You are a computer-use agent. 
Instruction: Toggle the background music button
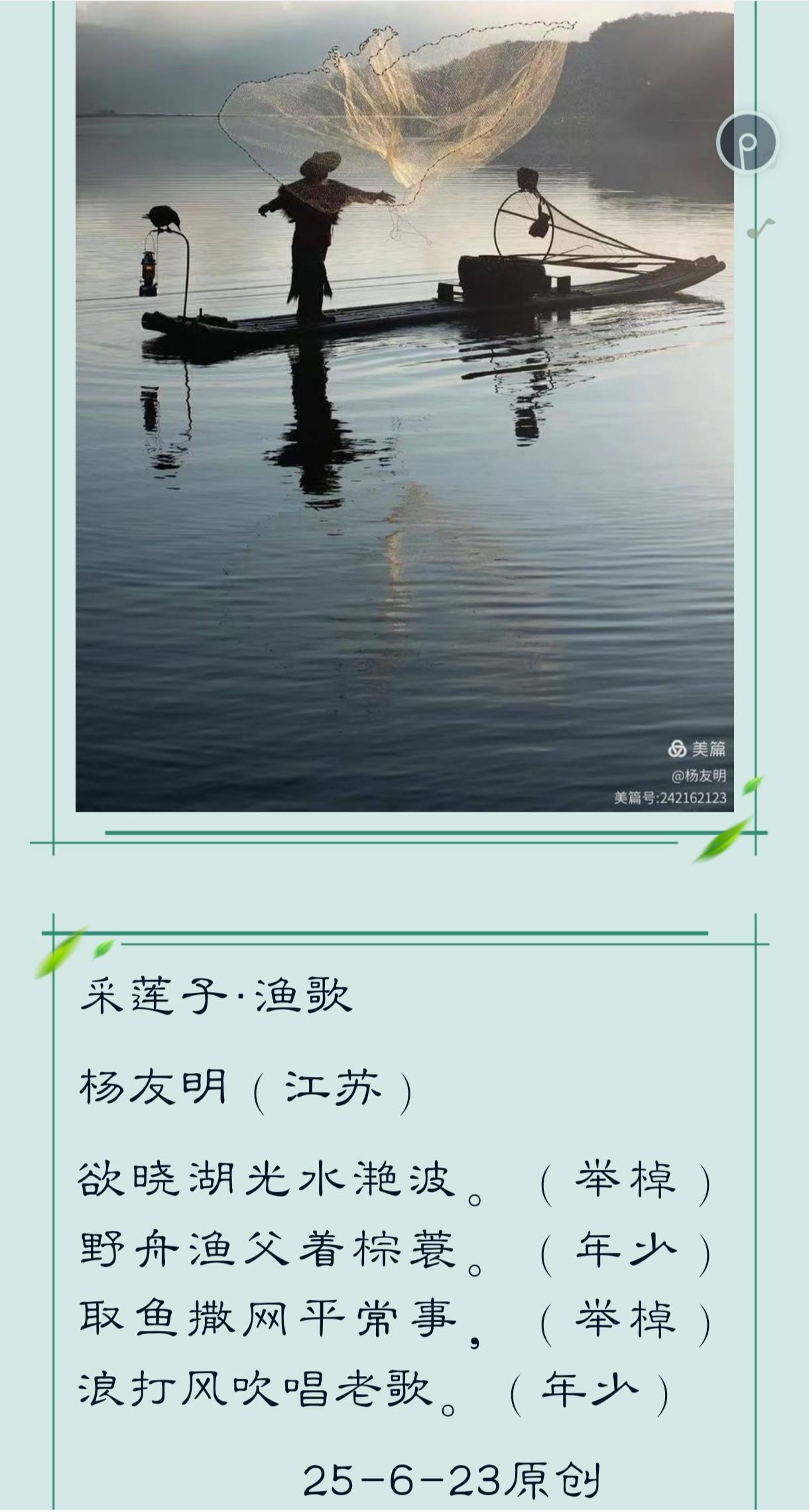click(747, 143)
